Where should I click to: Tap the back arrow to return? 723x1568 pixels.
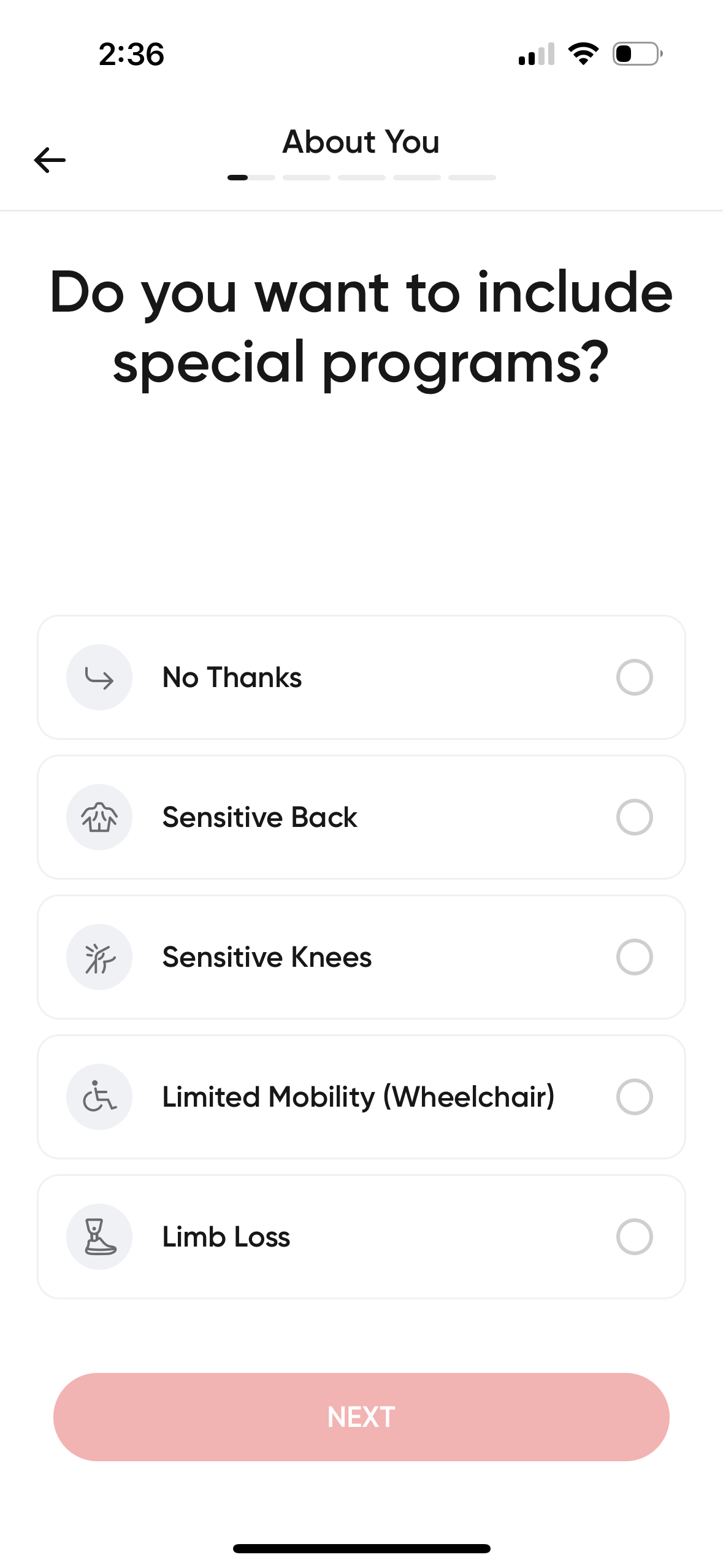pyautogui.click(x=49, y=159)
